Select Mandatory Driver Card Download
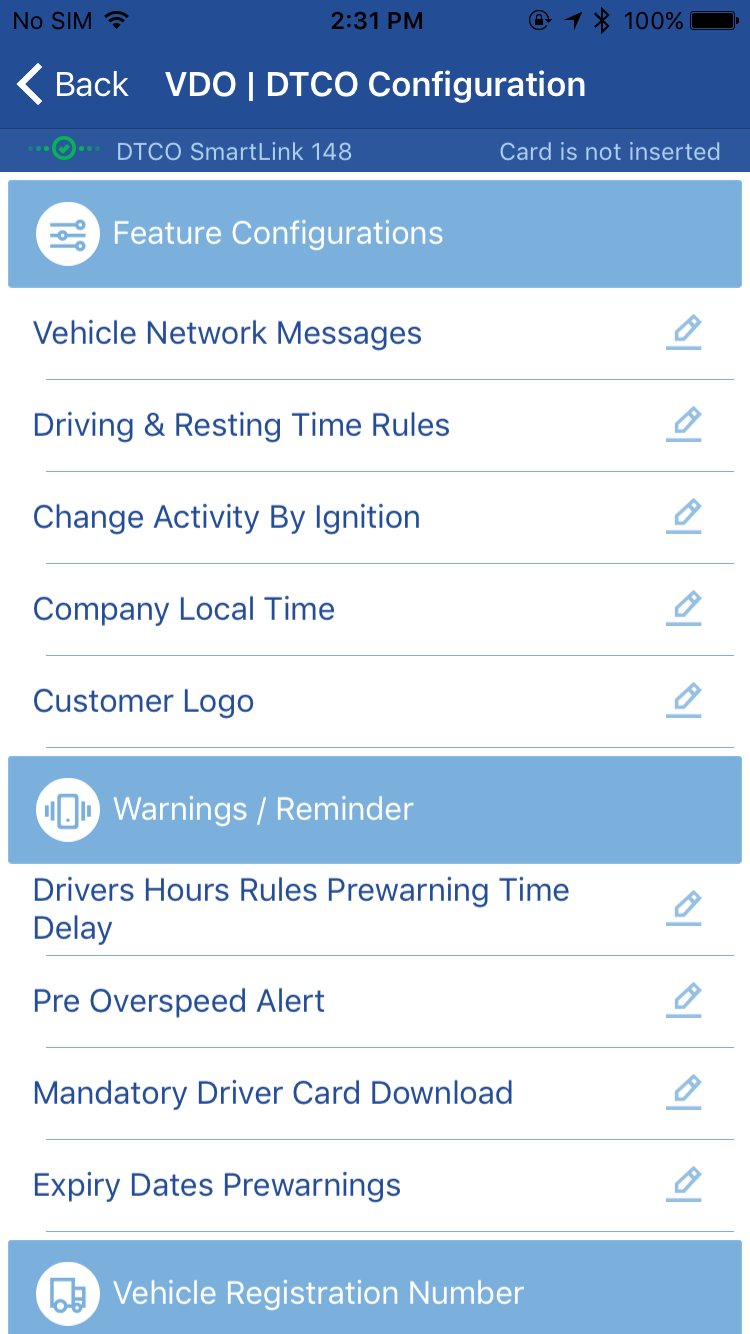The height and width of the screenshot is (1334, 750). pyautogui.click(x=273, y=1093)
